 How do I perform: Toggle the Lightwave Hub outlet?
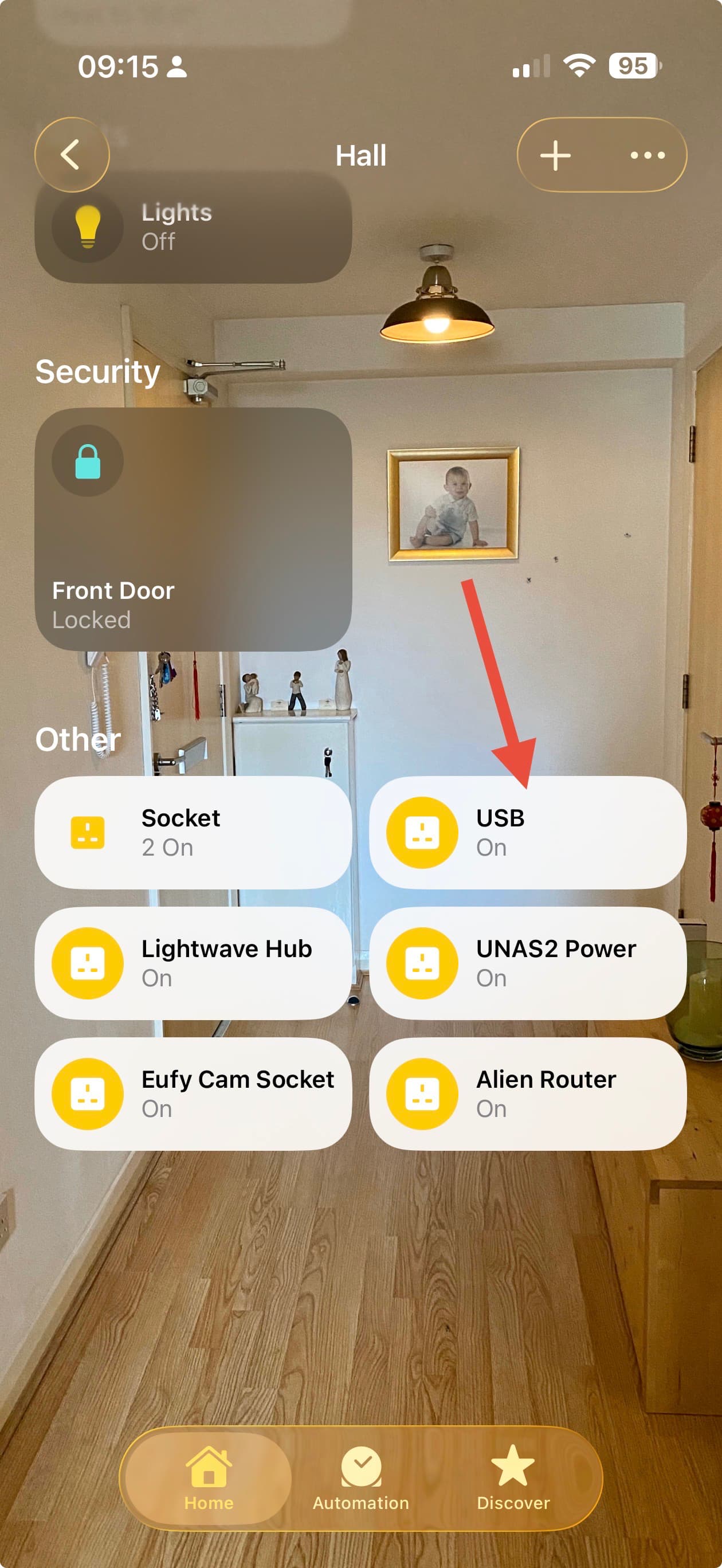click(88, 963)
